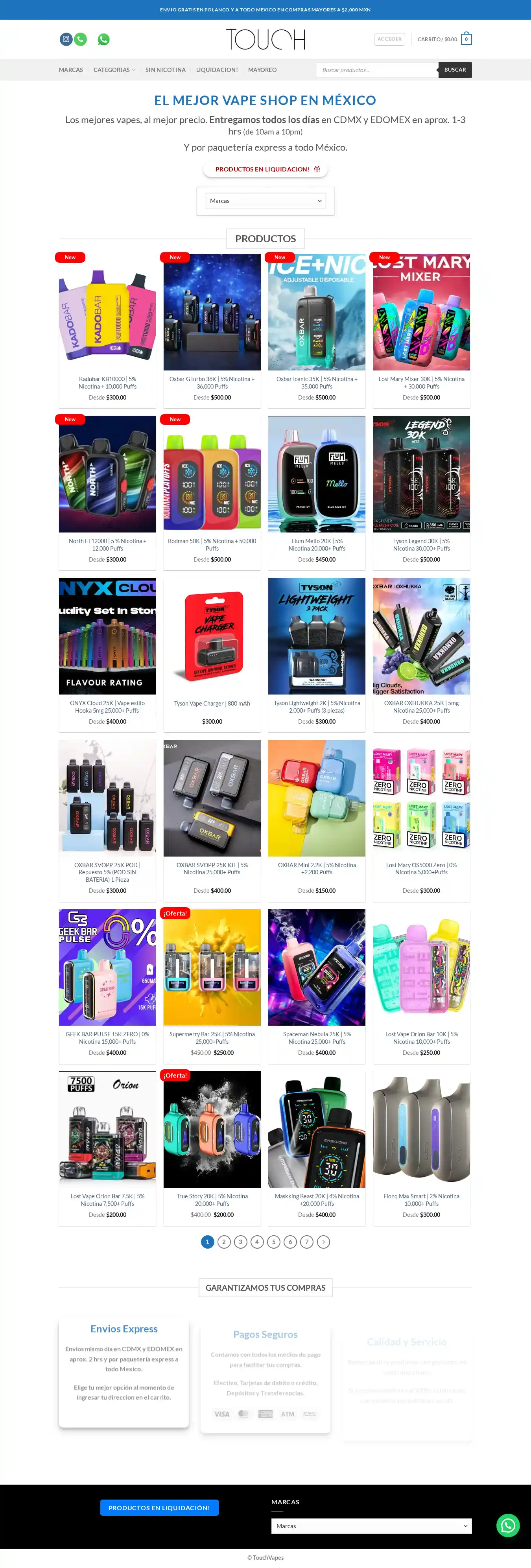Tap the blue PRODUCTOS EN LIQUIDACIÓN! footer button
This screenshot has width=531, height=1568.
click(x=159, y=1507)
